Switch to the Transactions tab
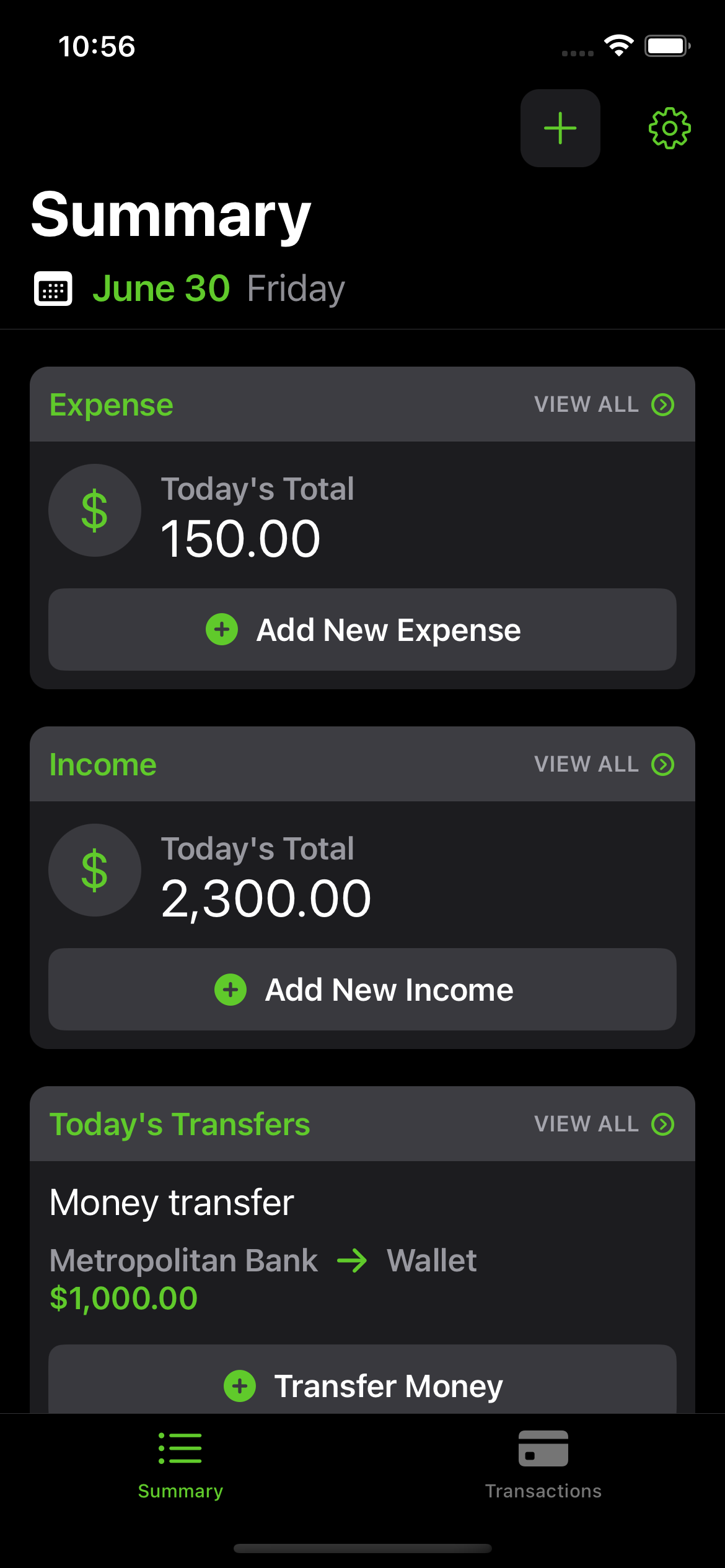 tap(543, 1465)
